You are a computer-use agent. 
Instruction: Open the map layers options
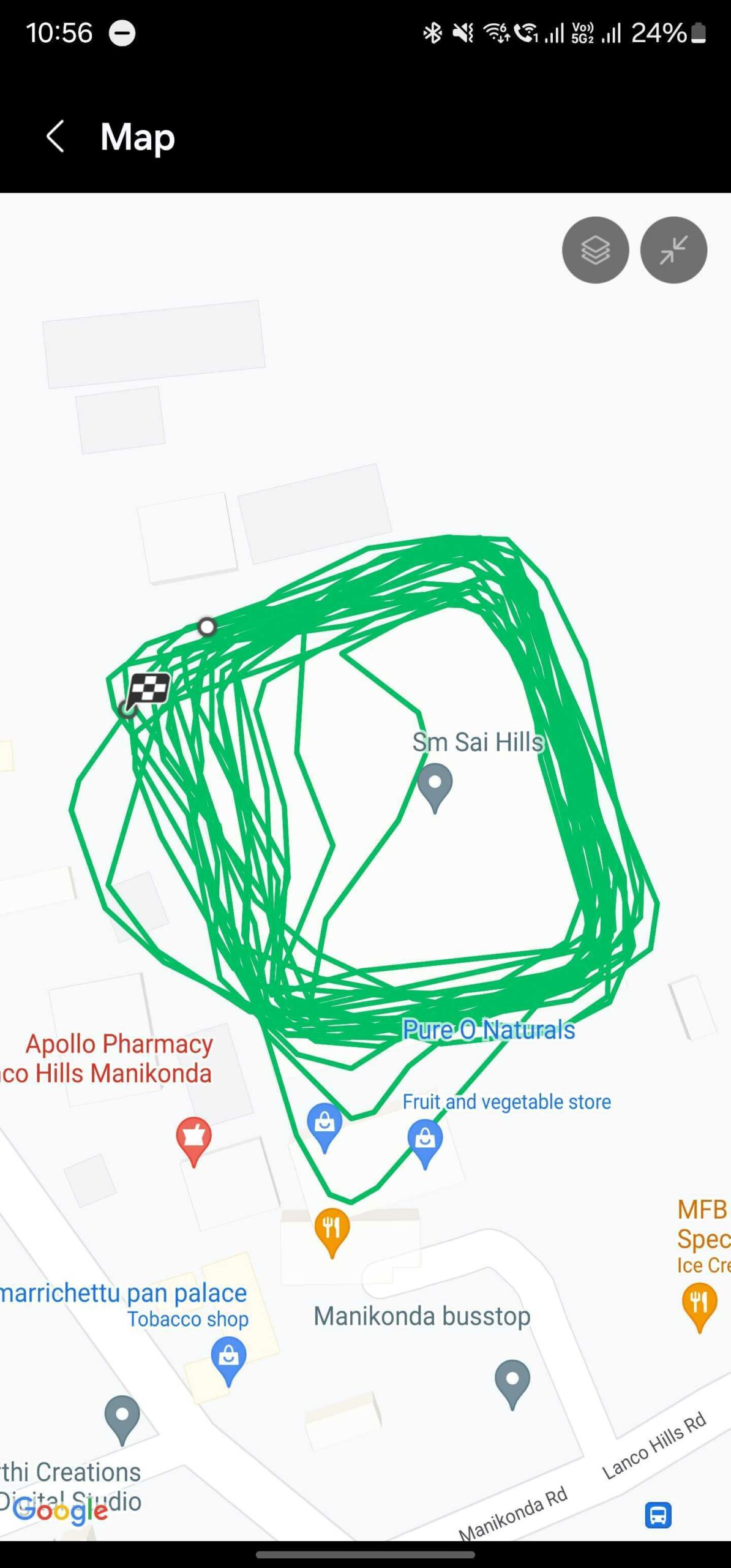point(595,250)
